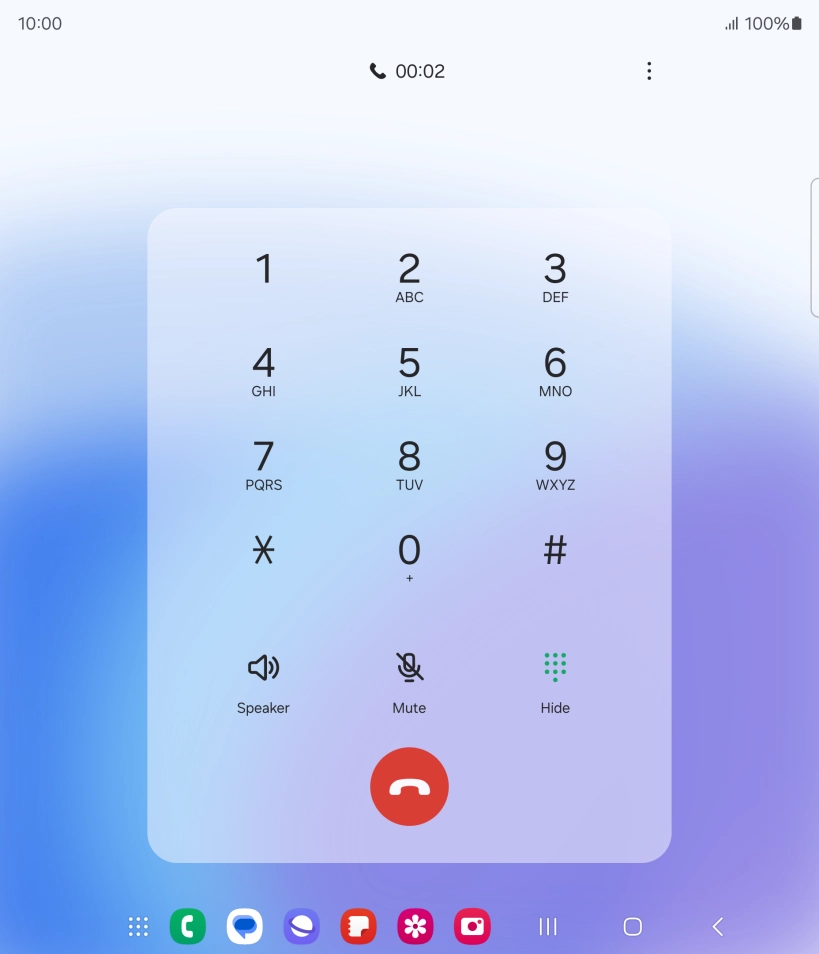
Task: Open the apps grid in the taskbar
Action: coord(139,927)
